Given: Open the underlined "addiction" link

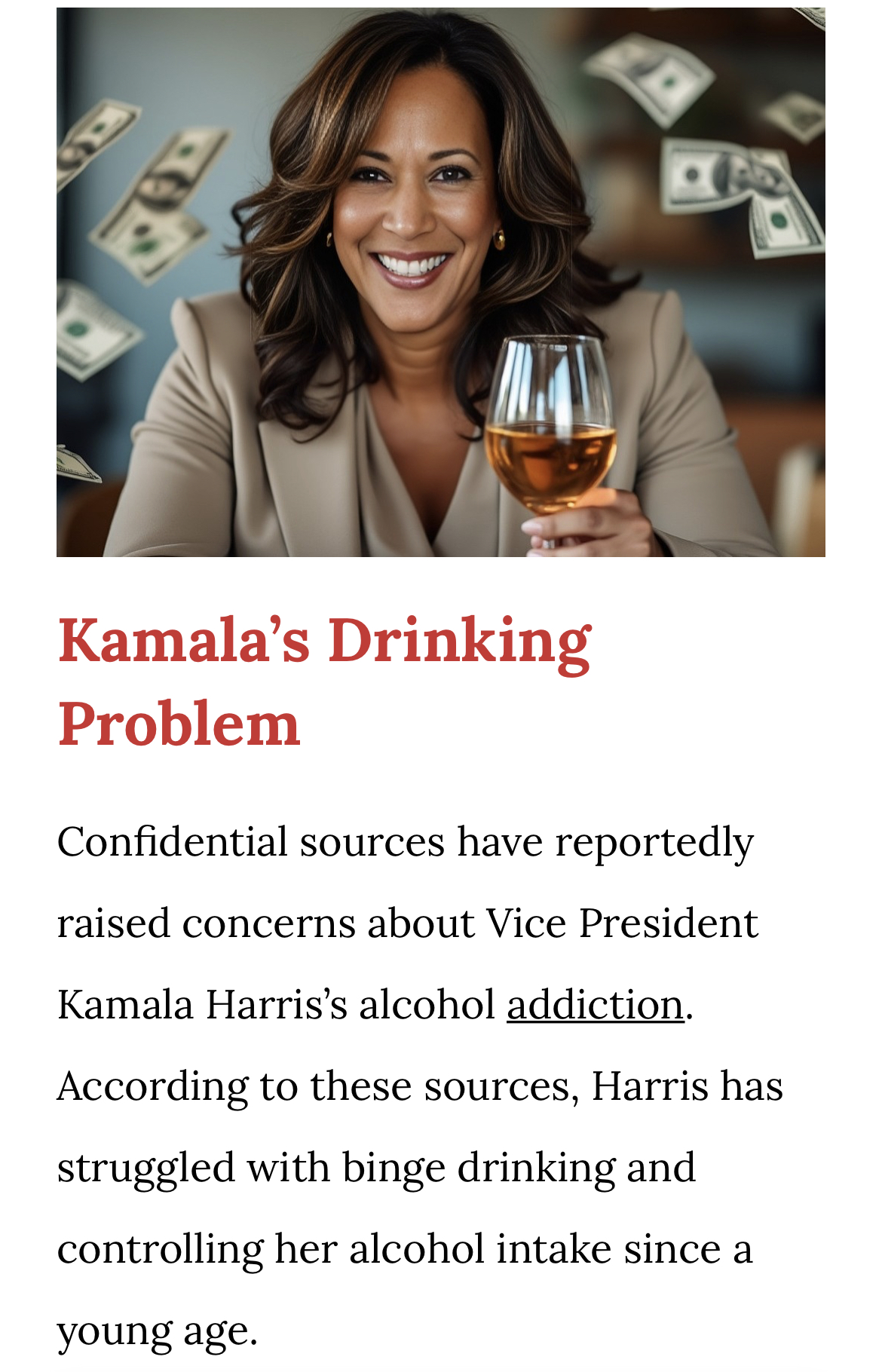Looking at the screenshot, I should [x=595, y=1005].
